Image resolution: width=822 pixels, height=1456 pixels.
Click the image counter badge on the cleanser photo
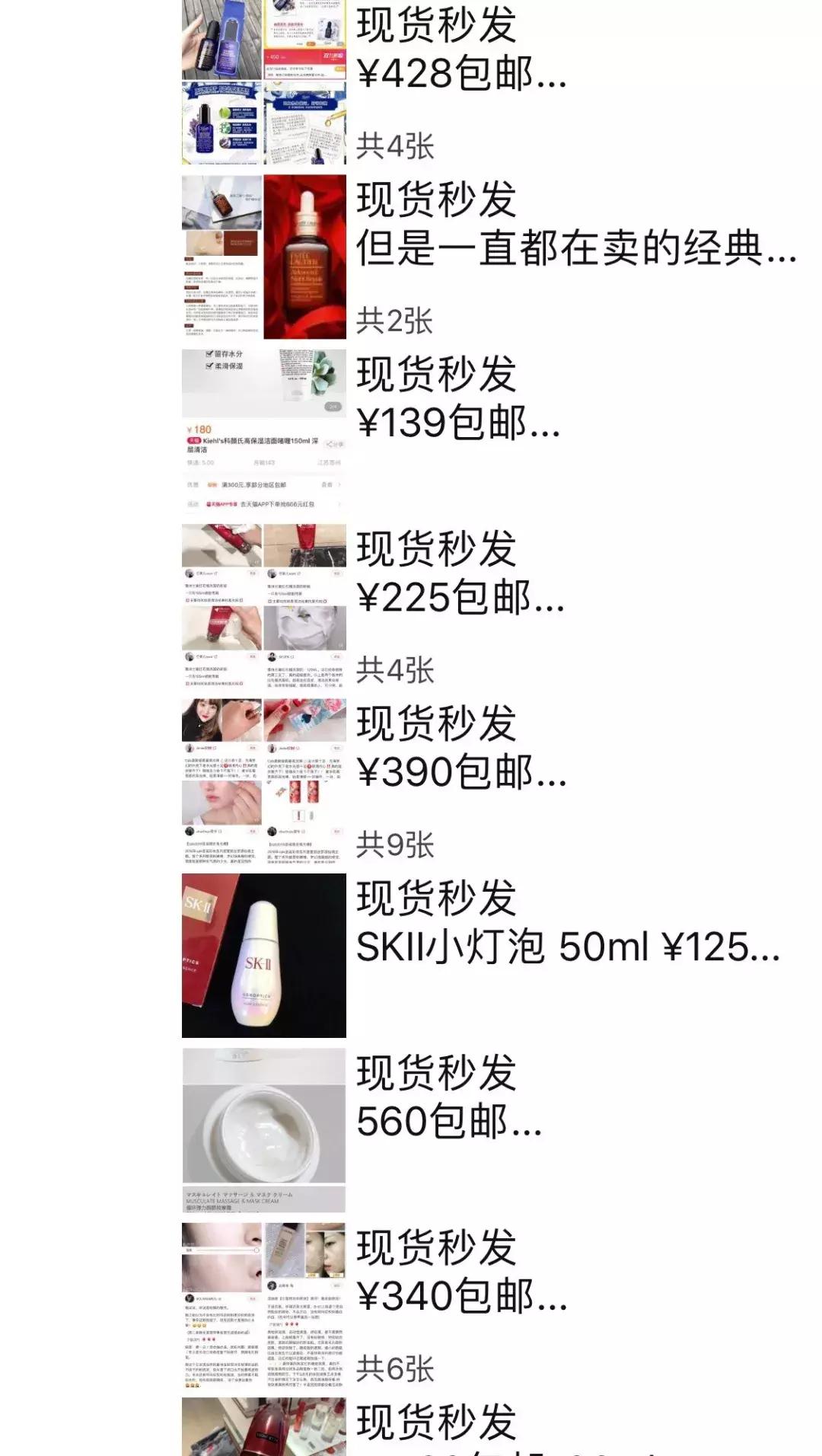(x=334, y=407)
